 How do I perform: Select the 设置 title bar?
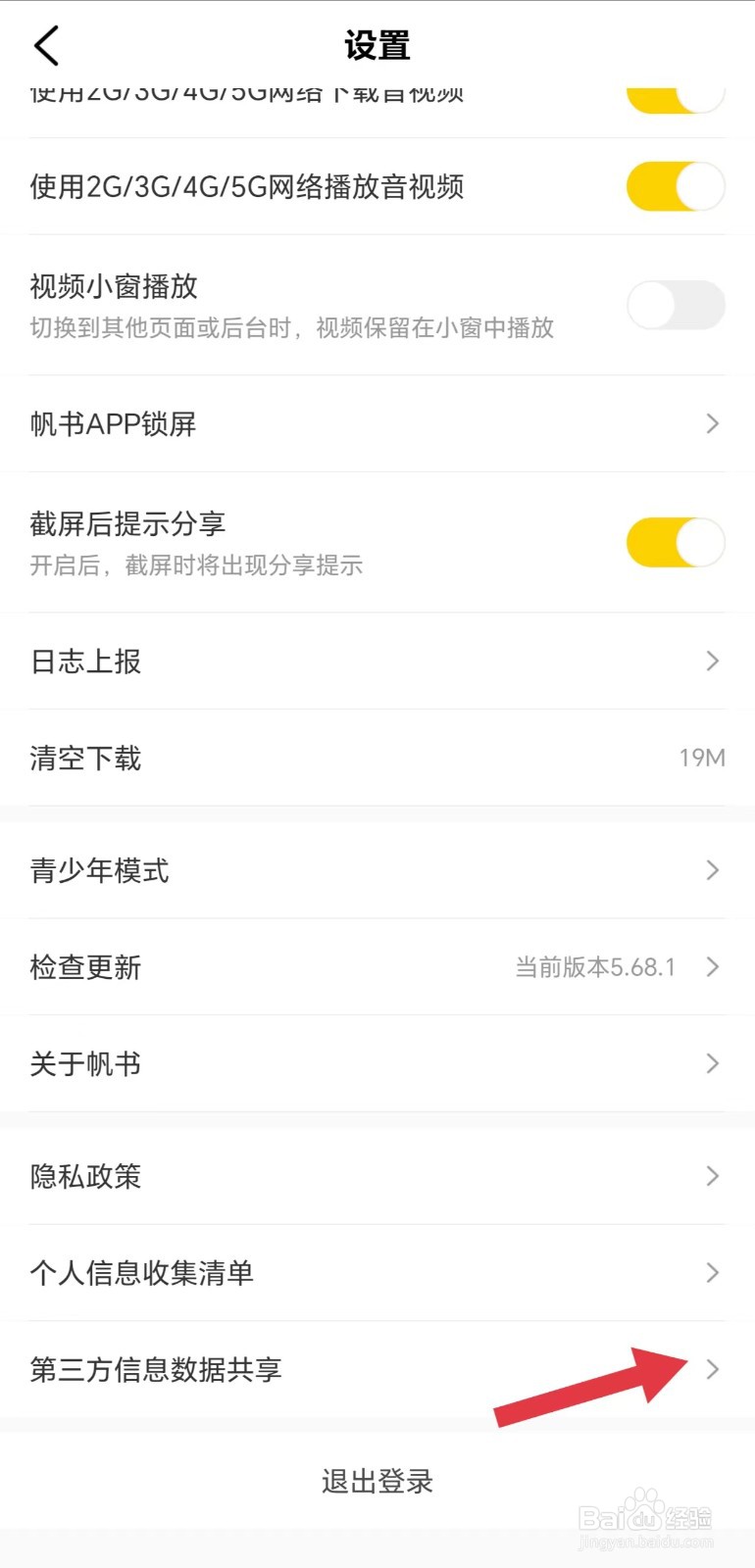point(377,45)
